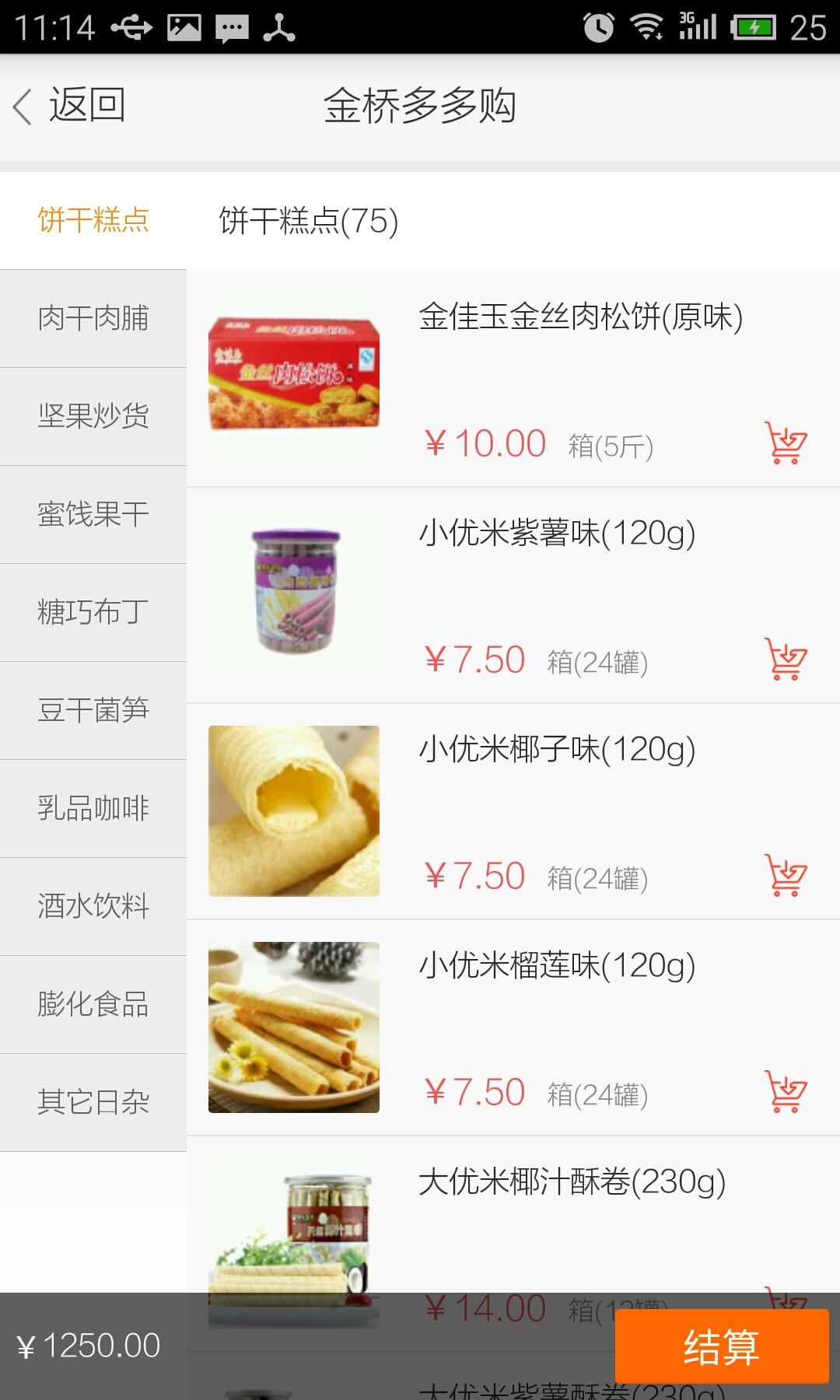This screenshot has width=840, height=1400.
Task: Add 小优米紫薯味 to cart via cart icon
Action: (785, 659)
